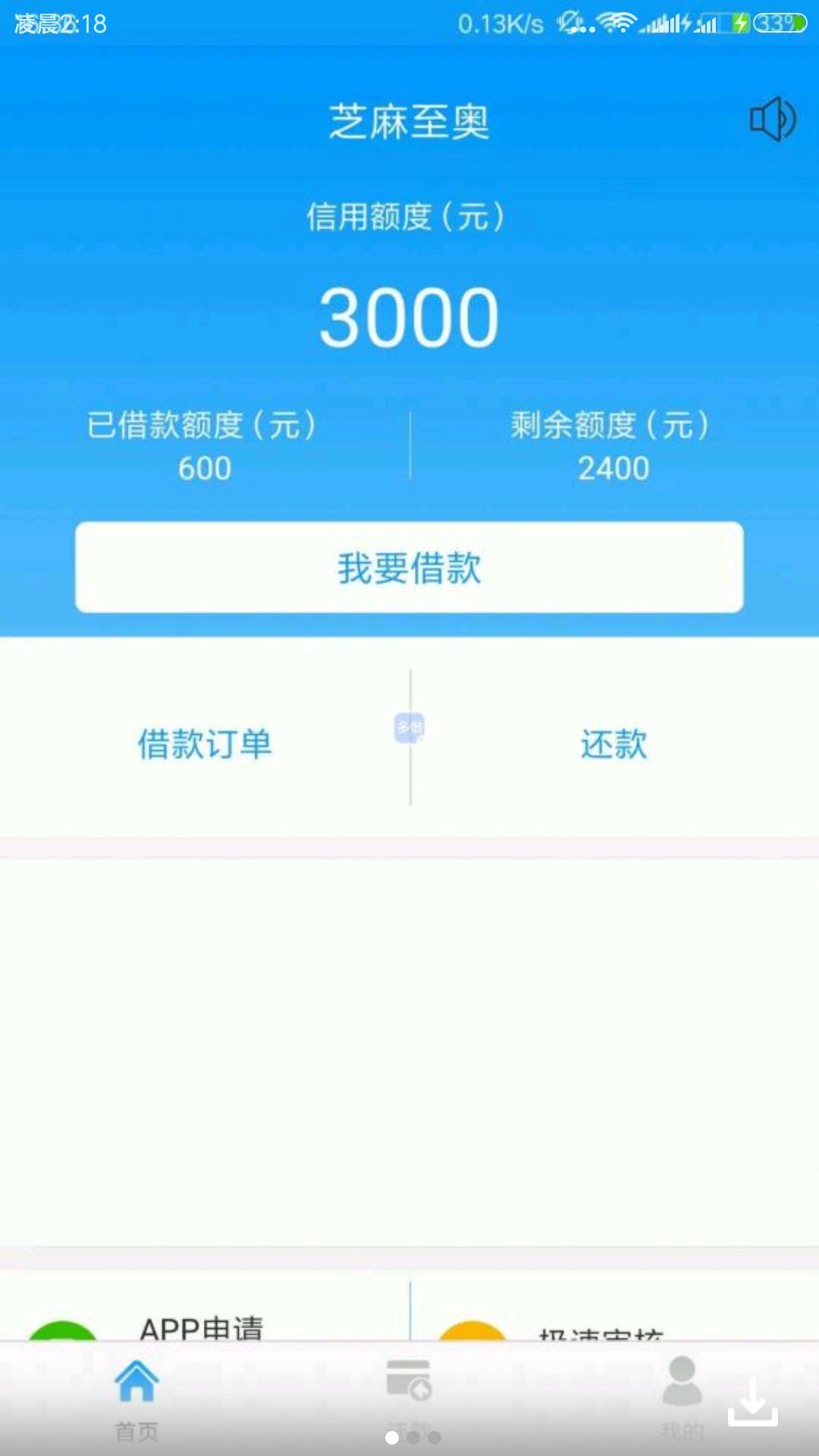Switch to the 首页 home tab
Viewport: 819px width, 1456px height.
coord(136,1399)
